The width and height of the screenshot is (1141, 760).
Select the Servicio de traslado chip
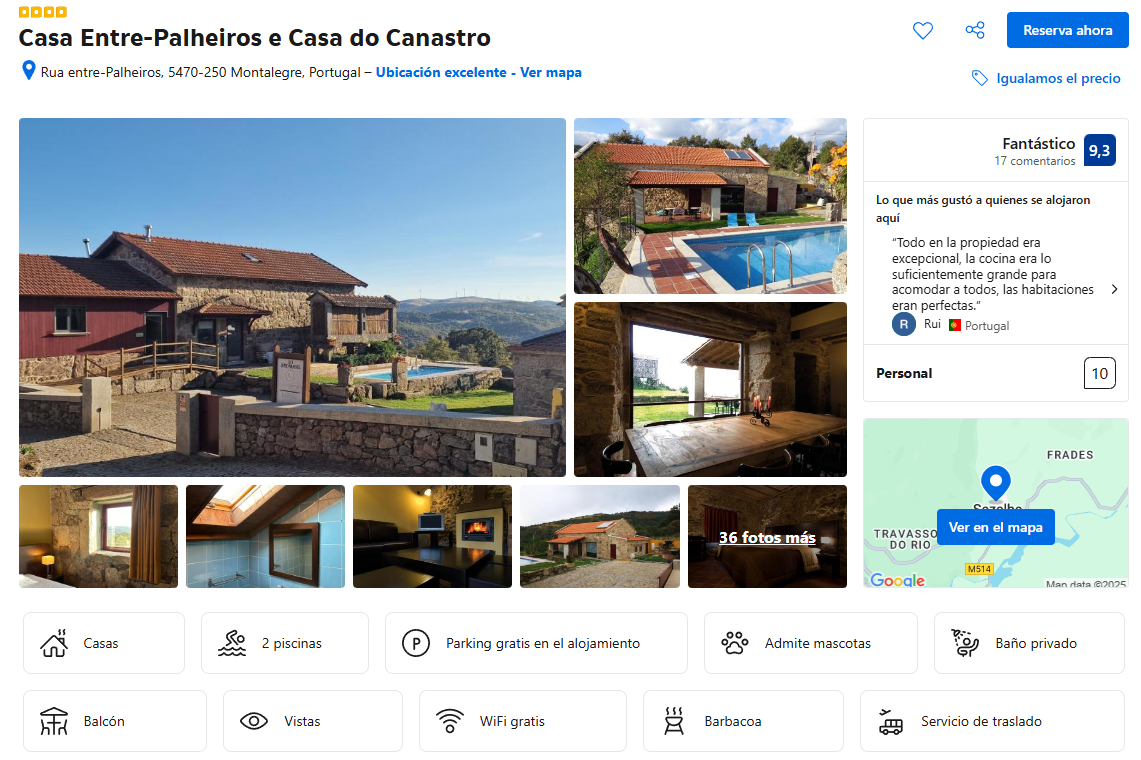(x=991, y=721)
